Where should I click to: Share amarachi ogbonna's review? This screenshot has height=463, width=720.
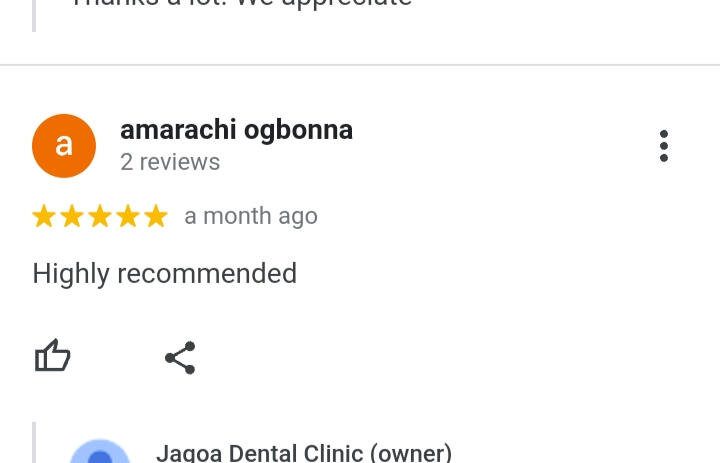[180, 357]
